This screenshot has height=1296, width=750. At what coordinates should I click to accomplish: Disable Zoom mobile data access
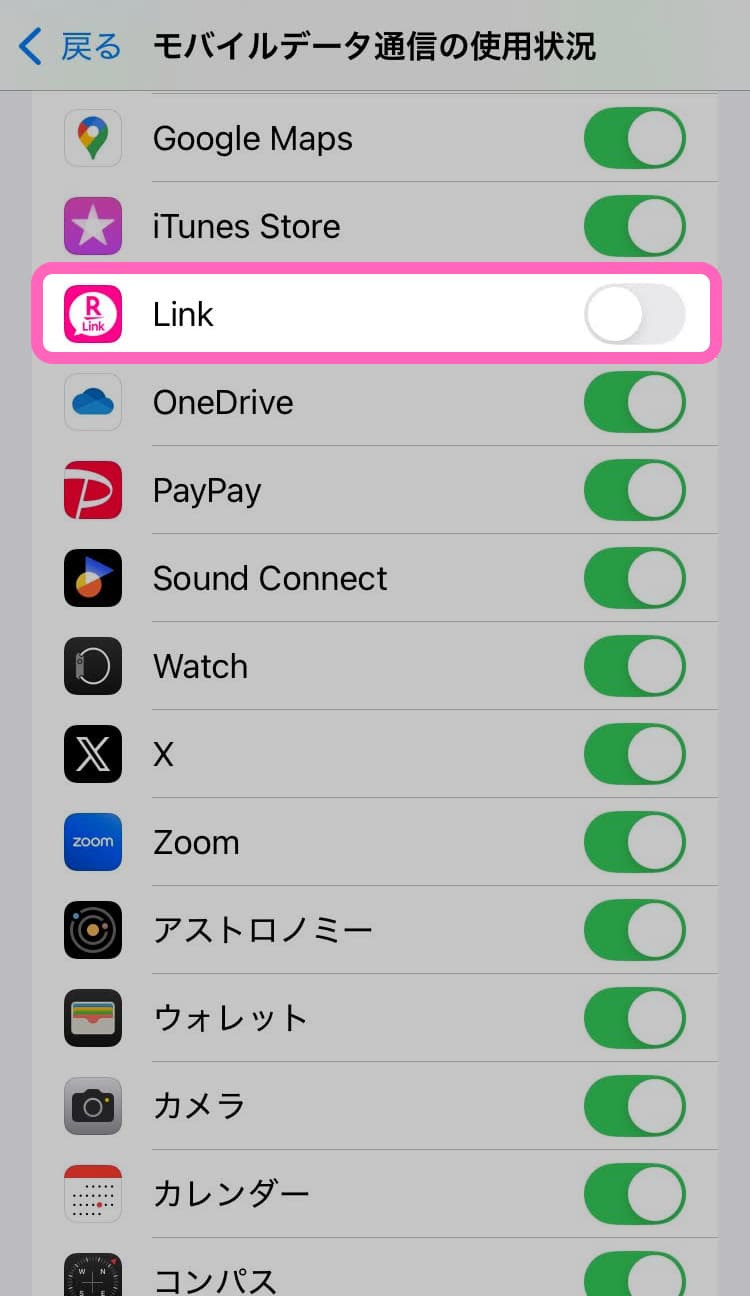tap(634, 842)
